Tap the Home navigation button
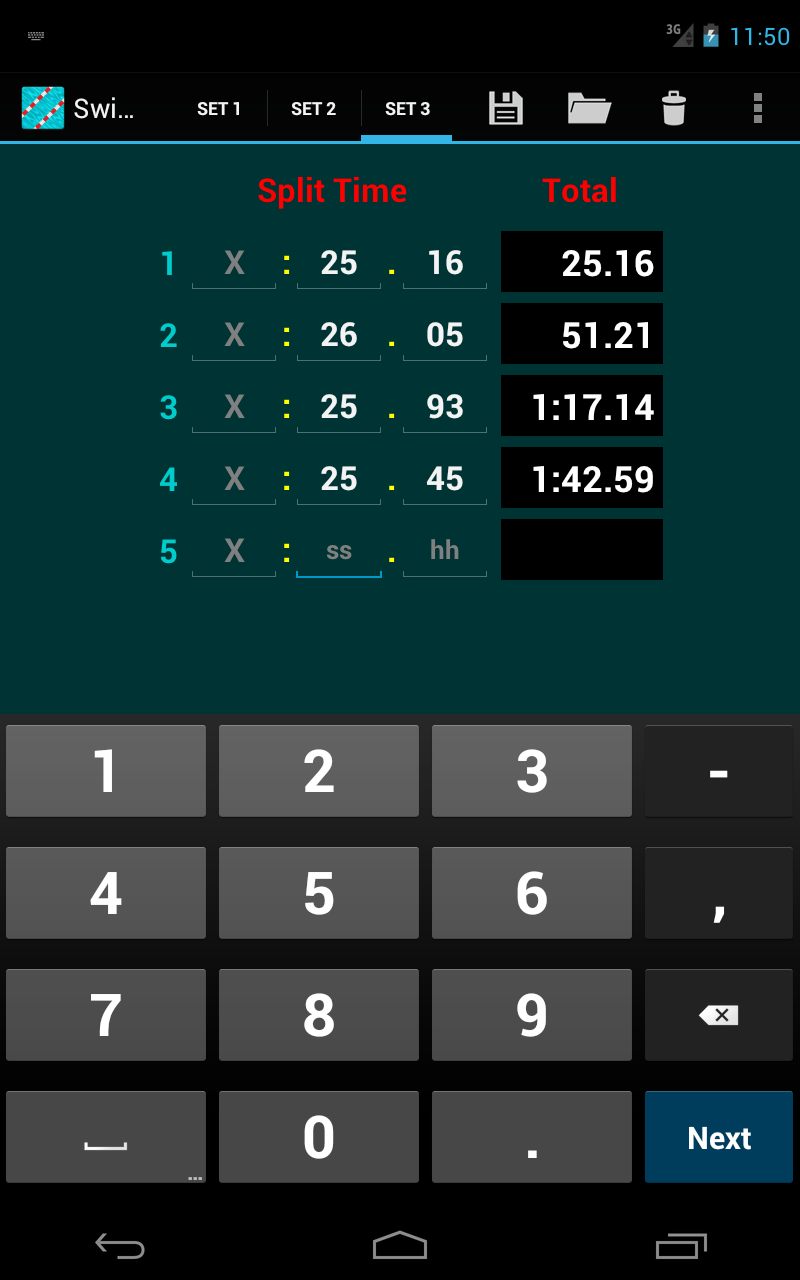 pyautogui.click(x=400, y=1246)
